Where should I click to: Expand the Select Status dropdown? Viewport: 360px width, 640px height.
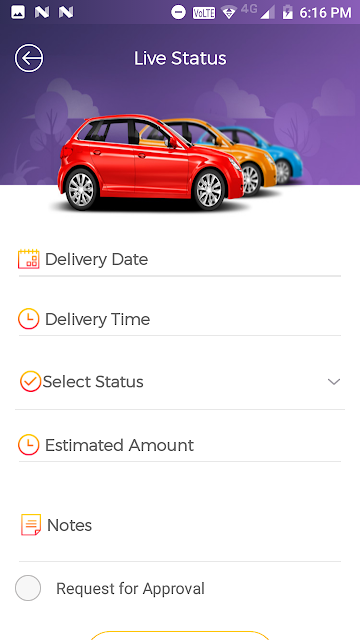pyautogui.click(x=180, y=382)
